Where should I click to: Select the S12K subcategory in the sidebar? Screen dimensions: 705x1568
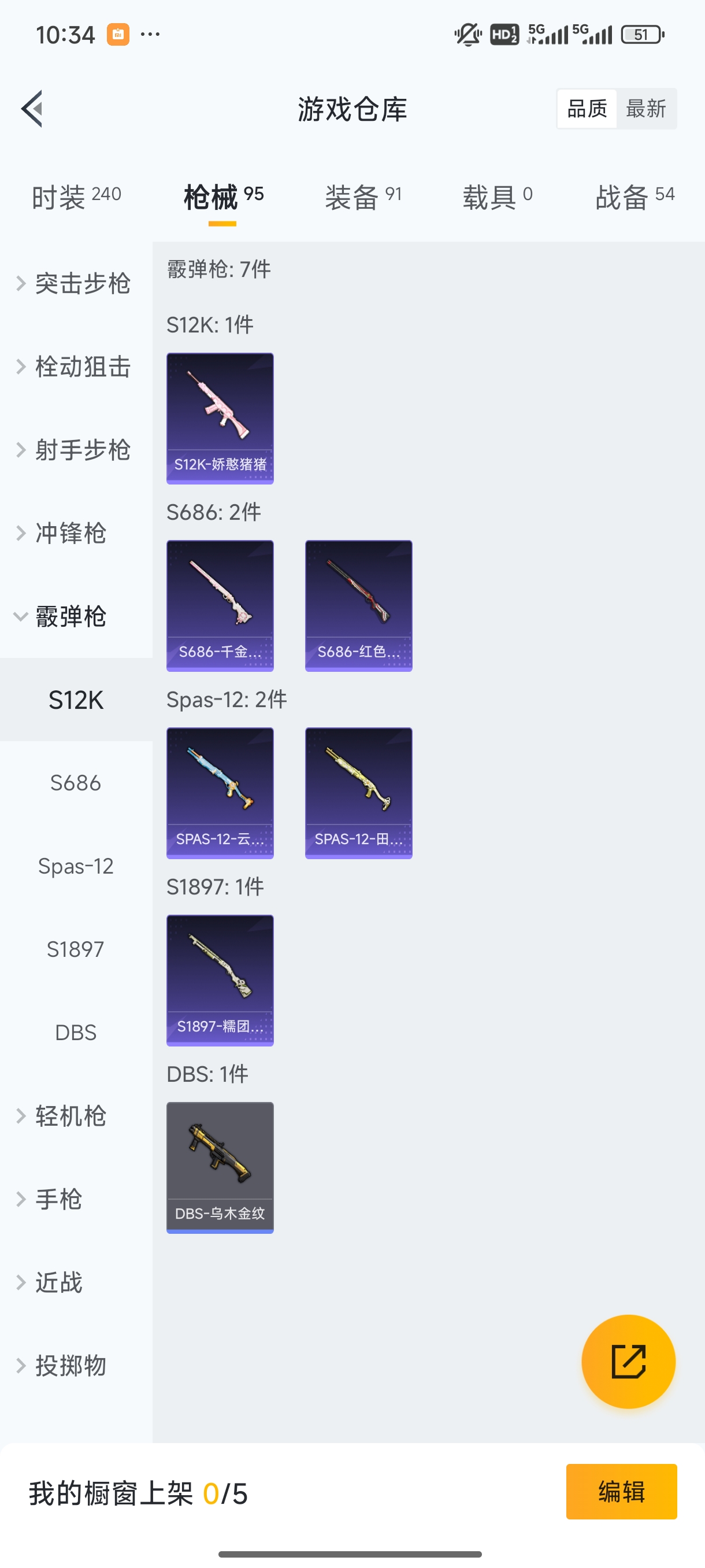tap(75, 700)
